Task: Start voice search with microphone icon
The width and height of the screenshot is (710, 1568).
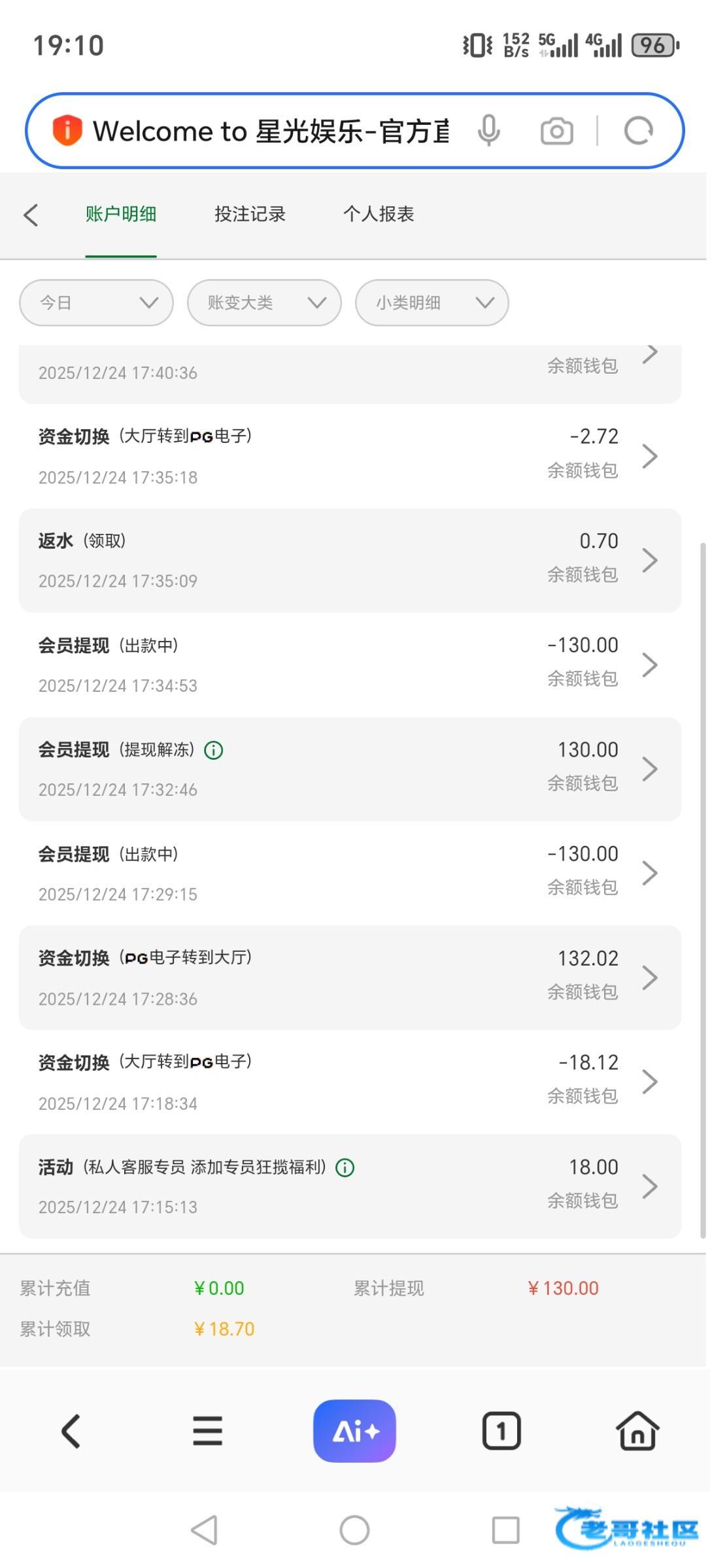Action: click(488, 131)
